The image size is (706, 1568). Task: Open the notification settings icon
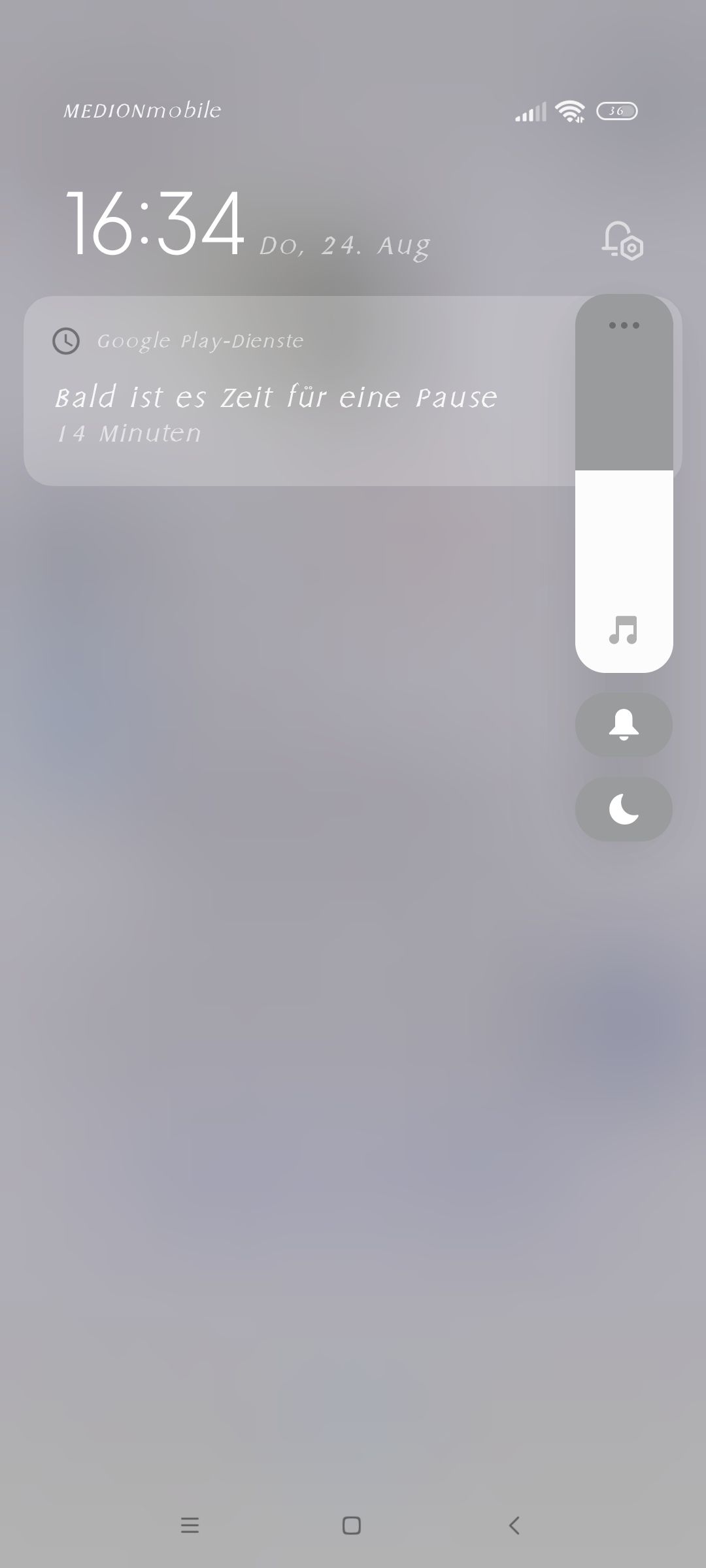click(622, 241)
